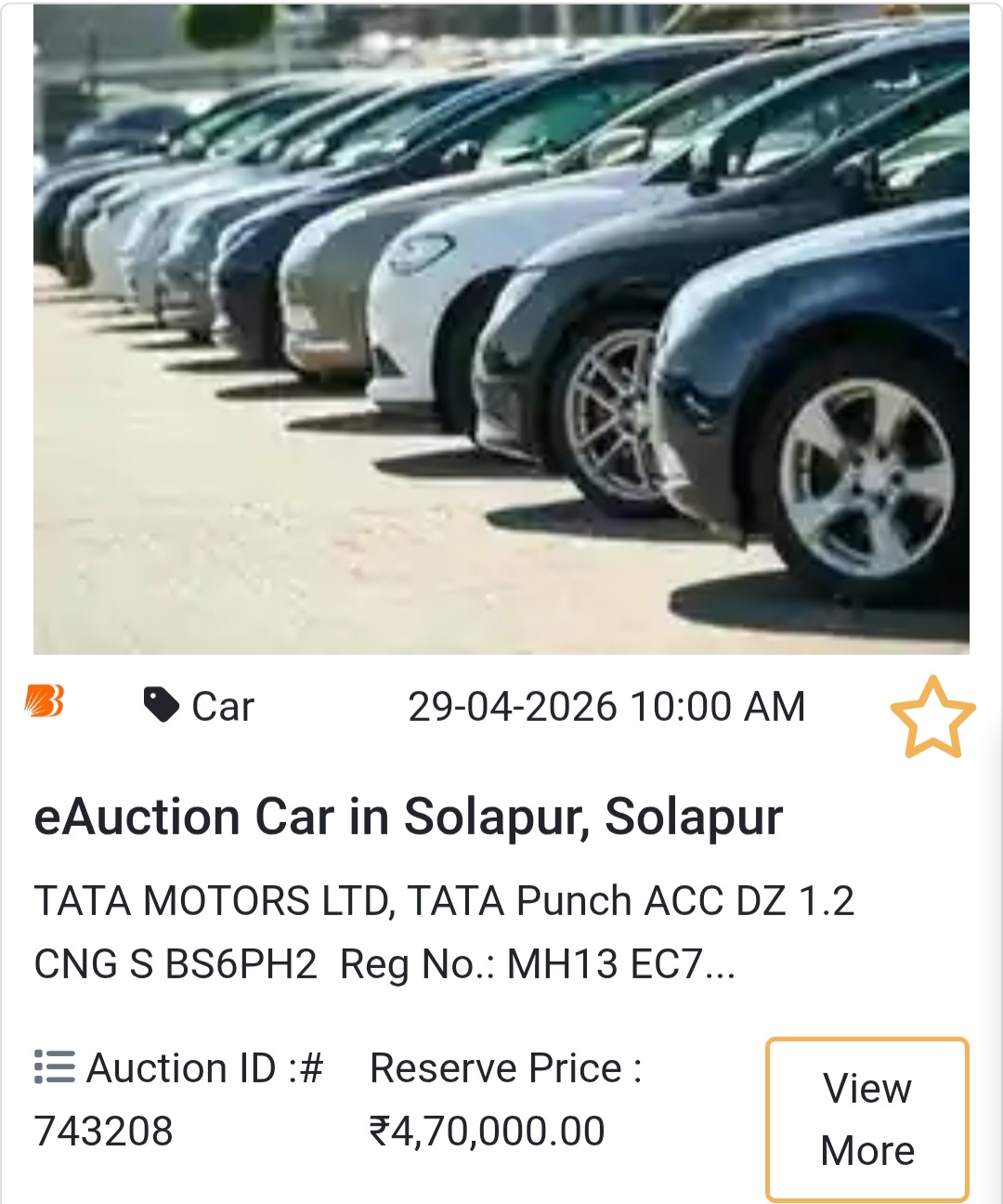Open eAuction Car in Solapur listing title
This screenshot has width=1003, height=1204.
pos(410,819)
